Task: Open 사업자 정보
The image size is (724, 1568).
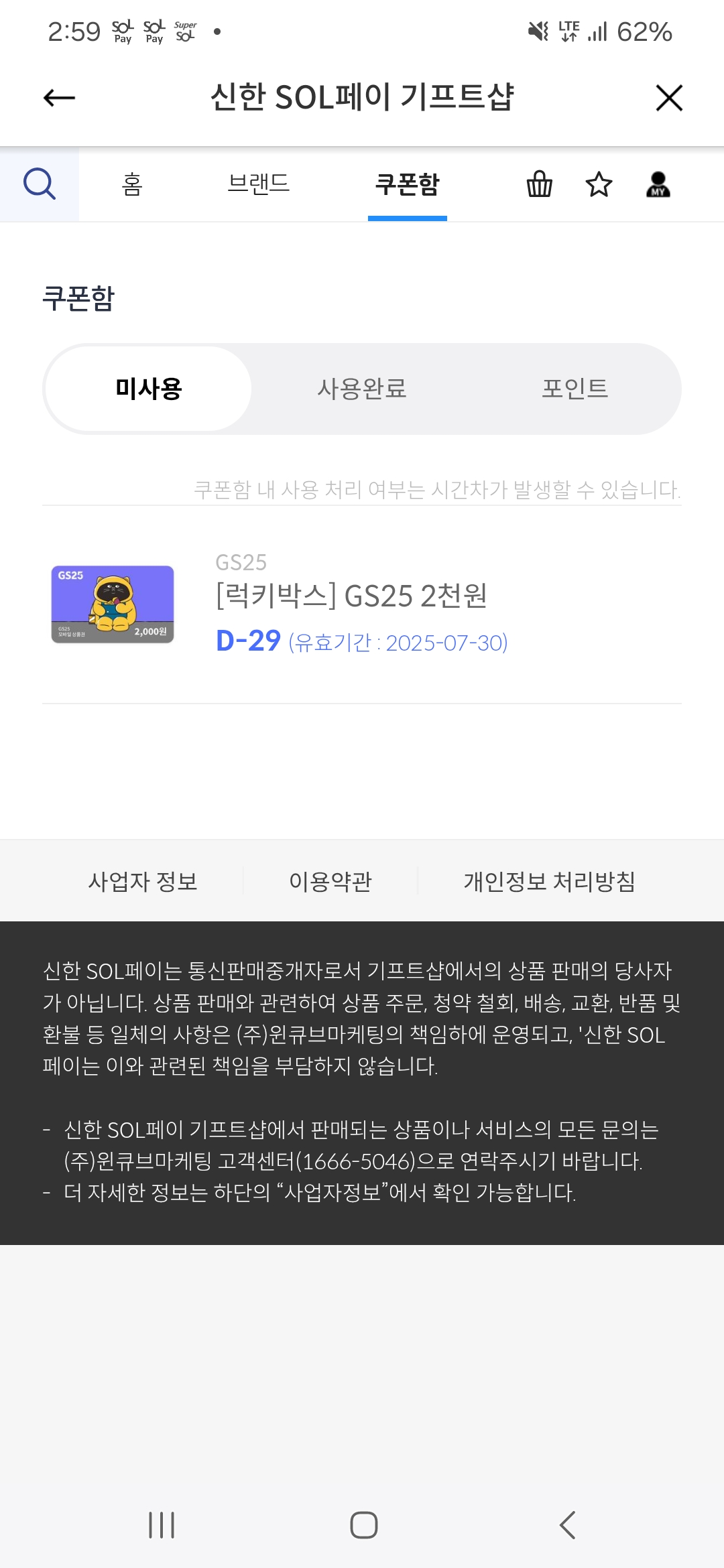Action: coord(143,881)
